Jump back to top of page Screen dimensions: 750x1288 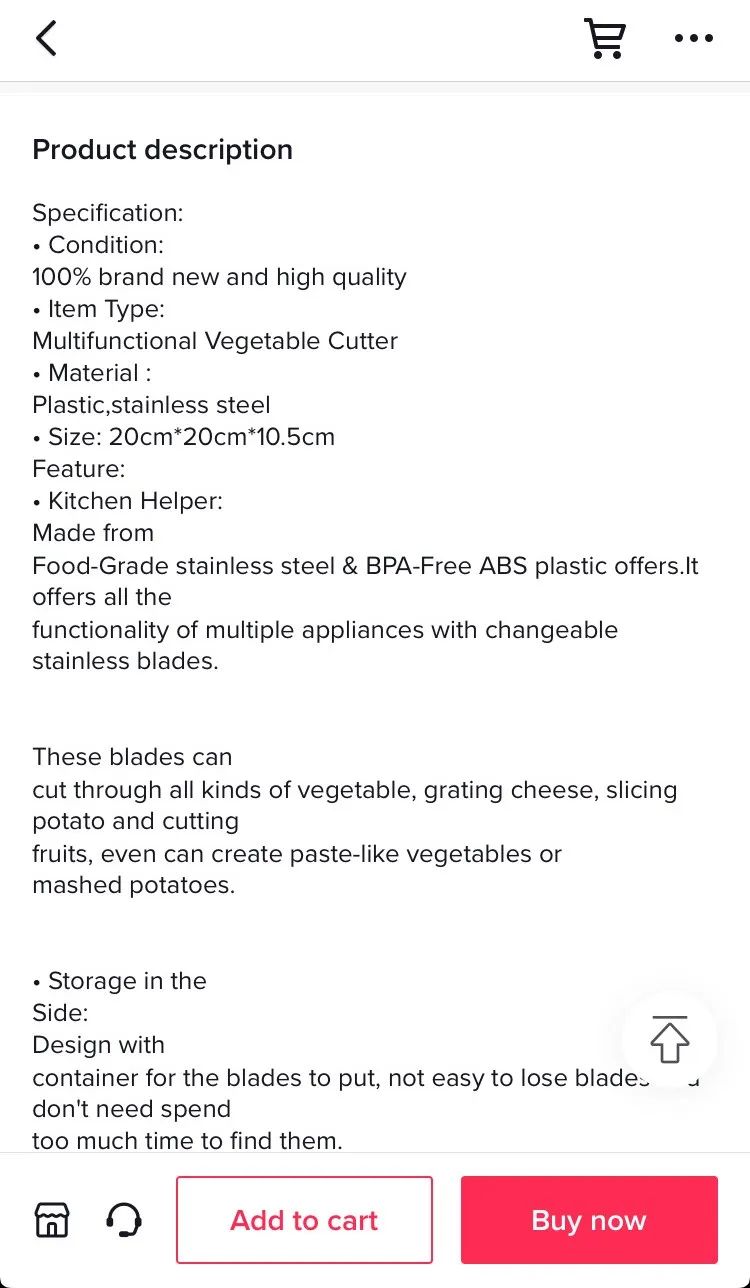tap(669, 1039)
